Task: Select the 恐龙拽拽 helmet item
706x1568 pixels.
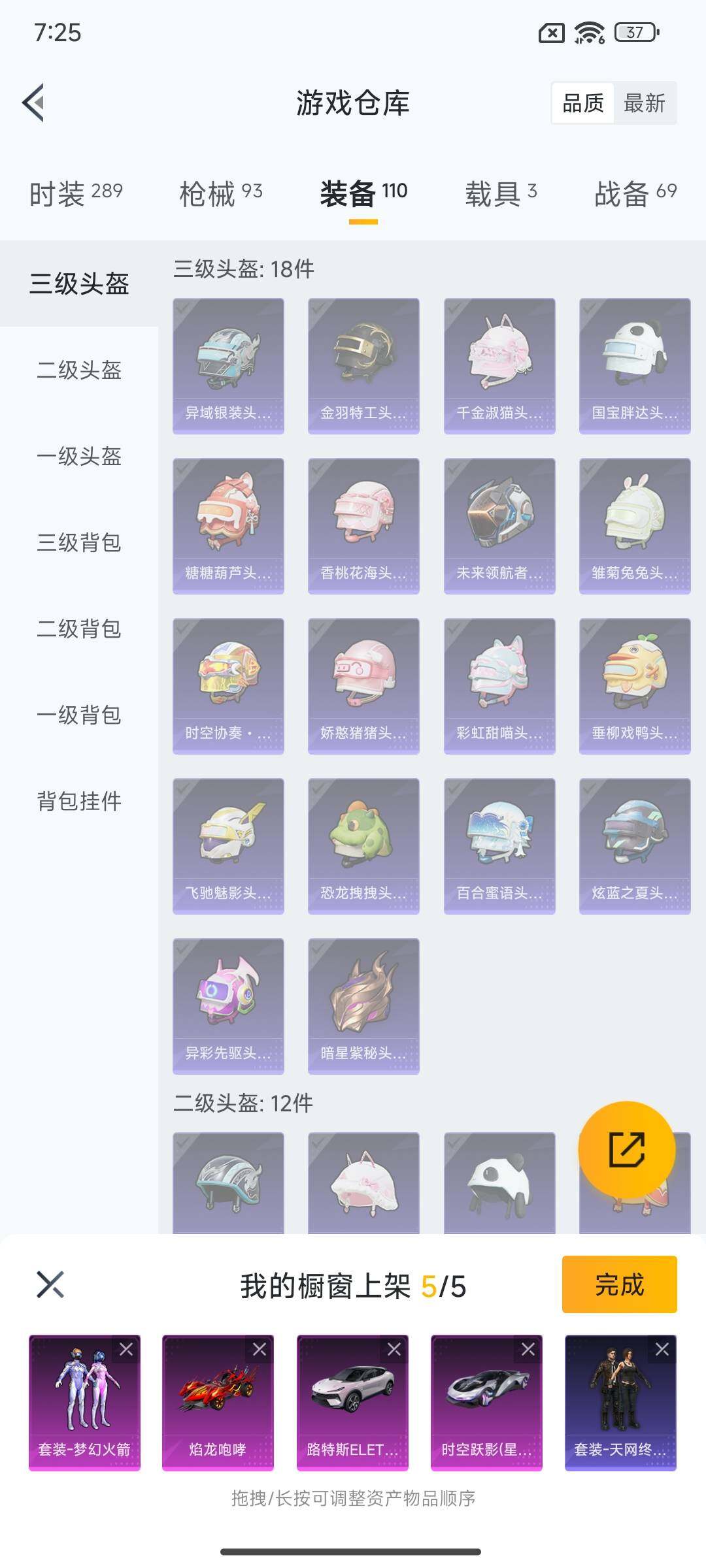Action: click(x=363, y=845)
